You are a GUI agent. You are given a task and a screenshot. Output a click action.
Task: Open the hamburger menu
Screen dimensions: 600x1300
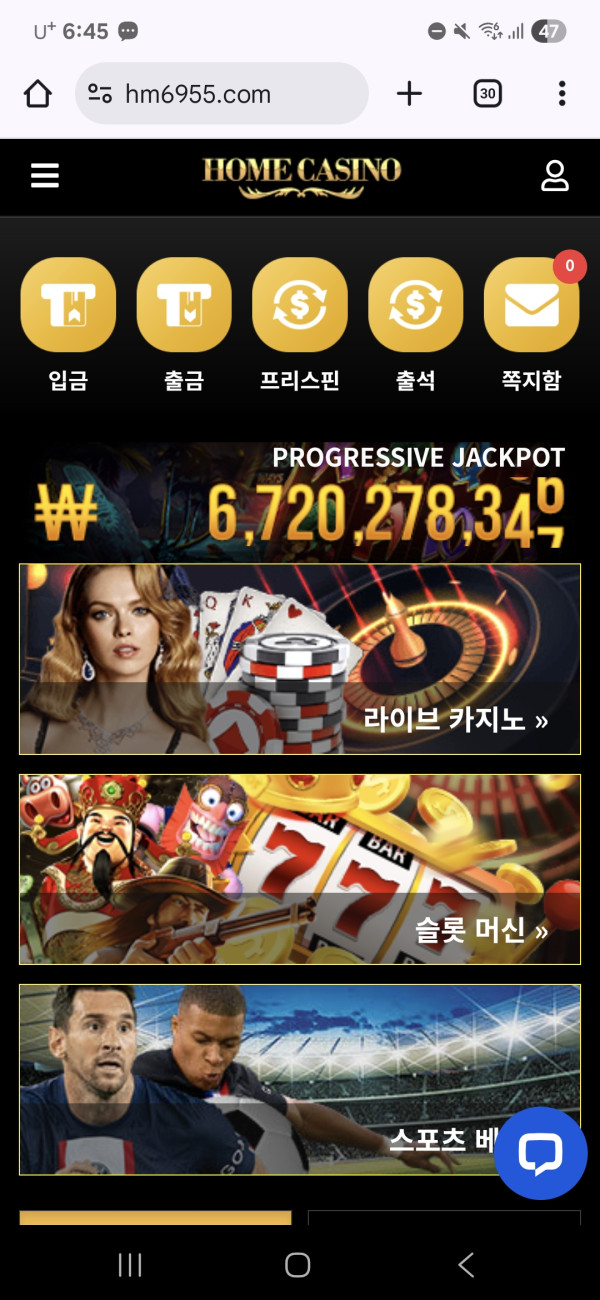45,176
